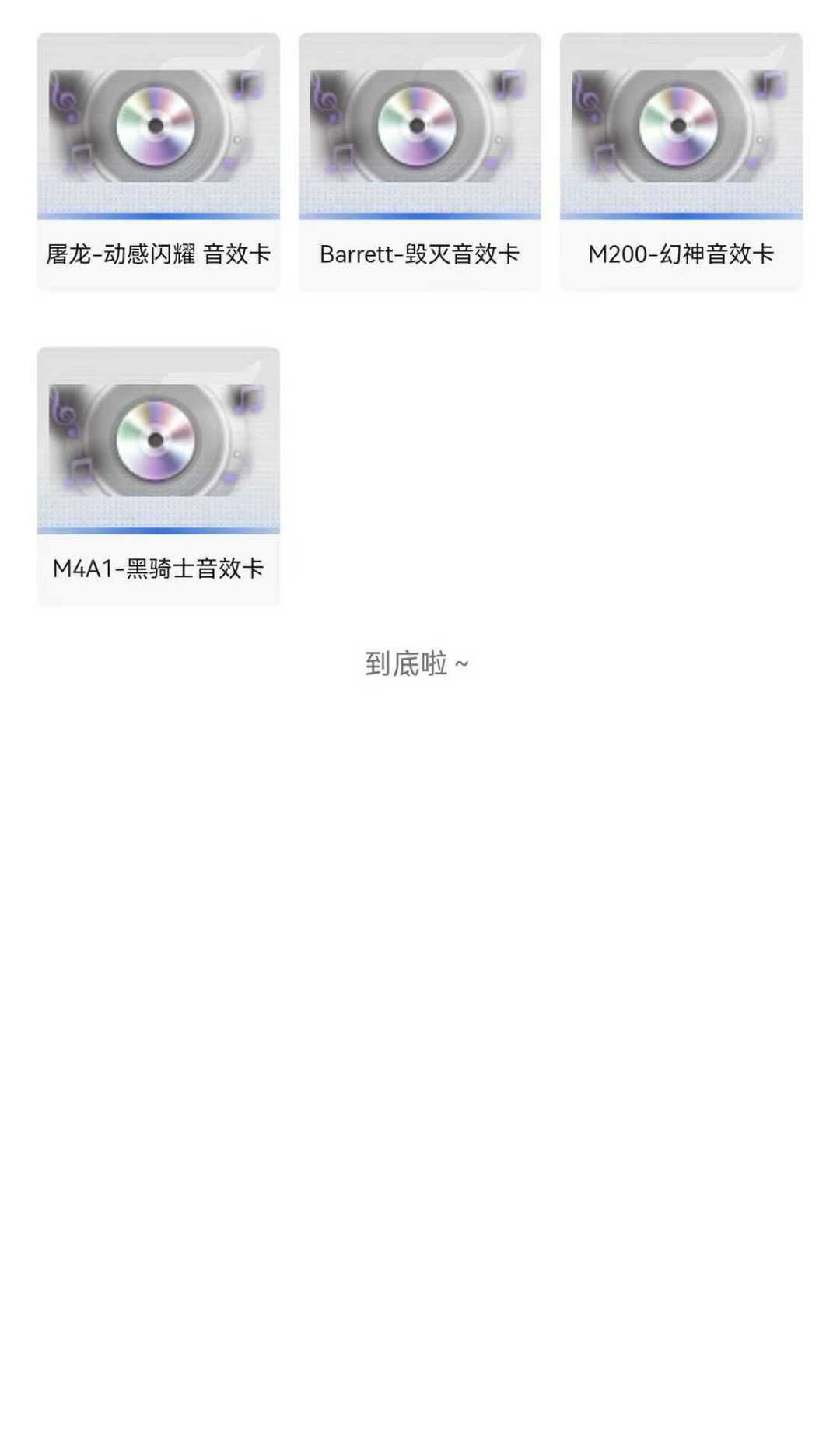Click the Barrett-毁灭音效卡 label text
Viewport: 840px width, 1439px height.
420,254
